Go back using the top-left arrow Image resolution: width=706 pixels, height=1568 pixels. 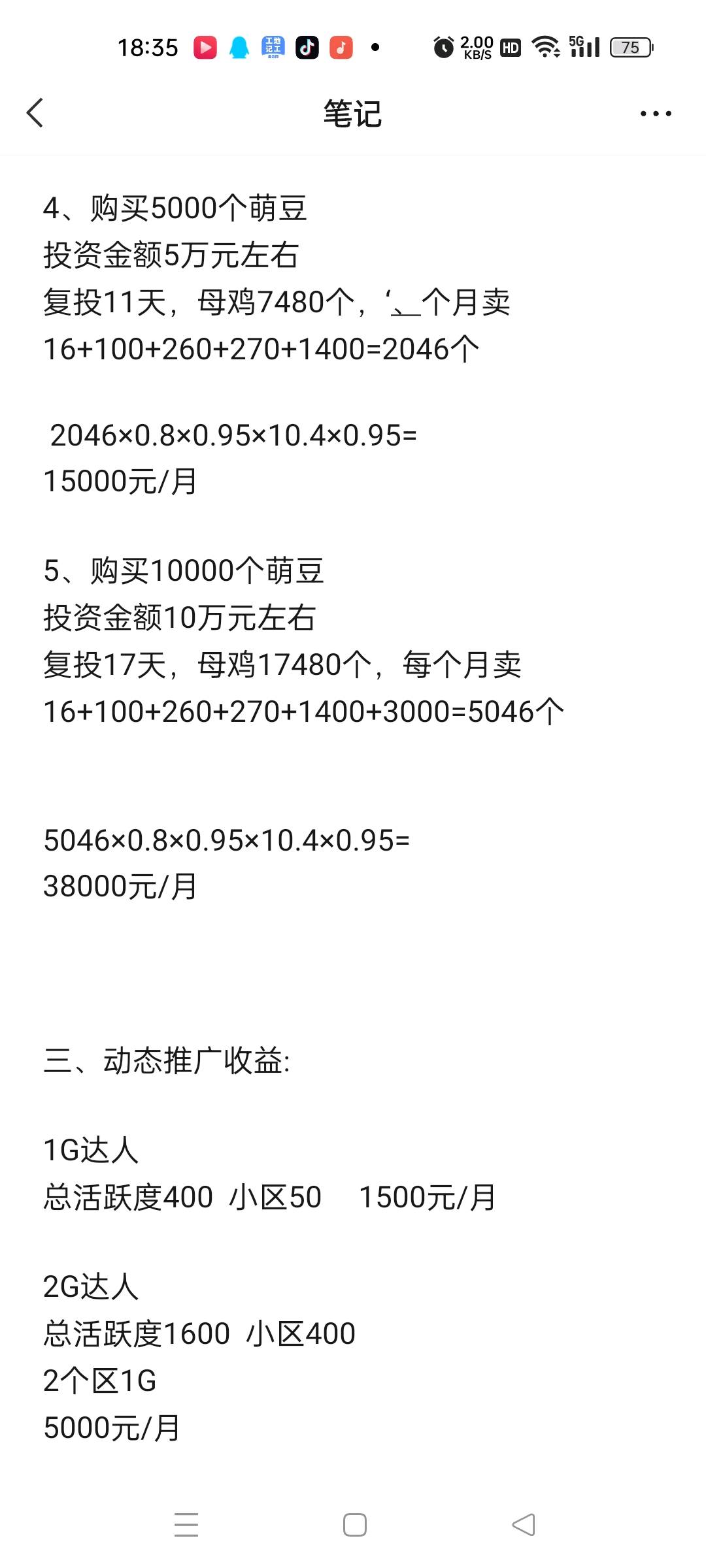35,113
